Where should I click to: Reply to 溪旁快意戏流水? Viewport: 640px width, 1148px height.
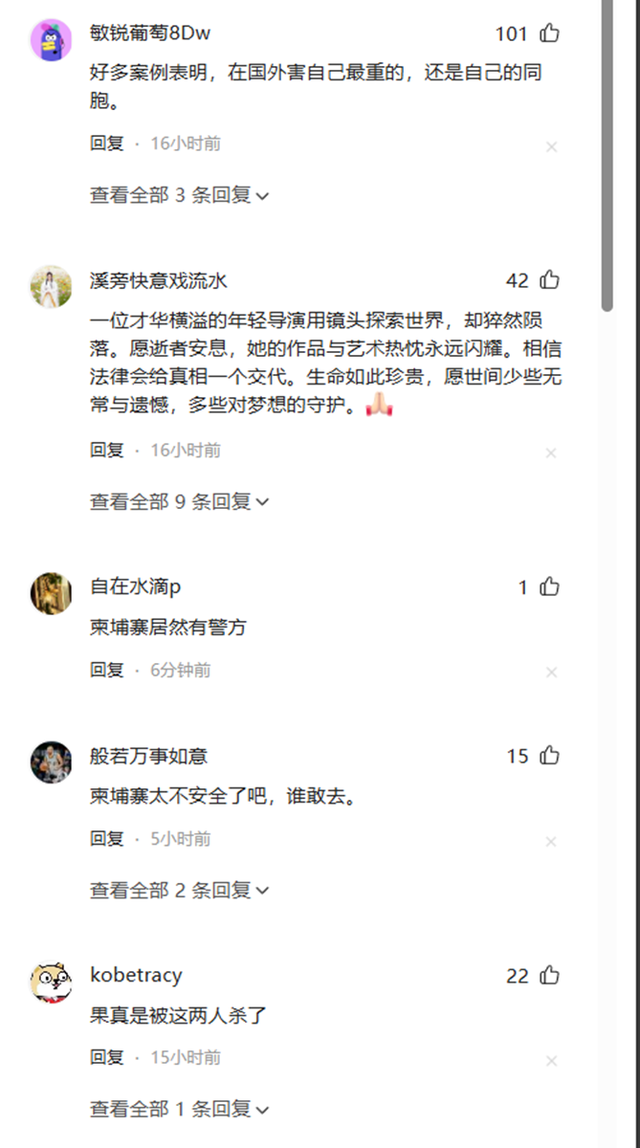tap(107, 451)
